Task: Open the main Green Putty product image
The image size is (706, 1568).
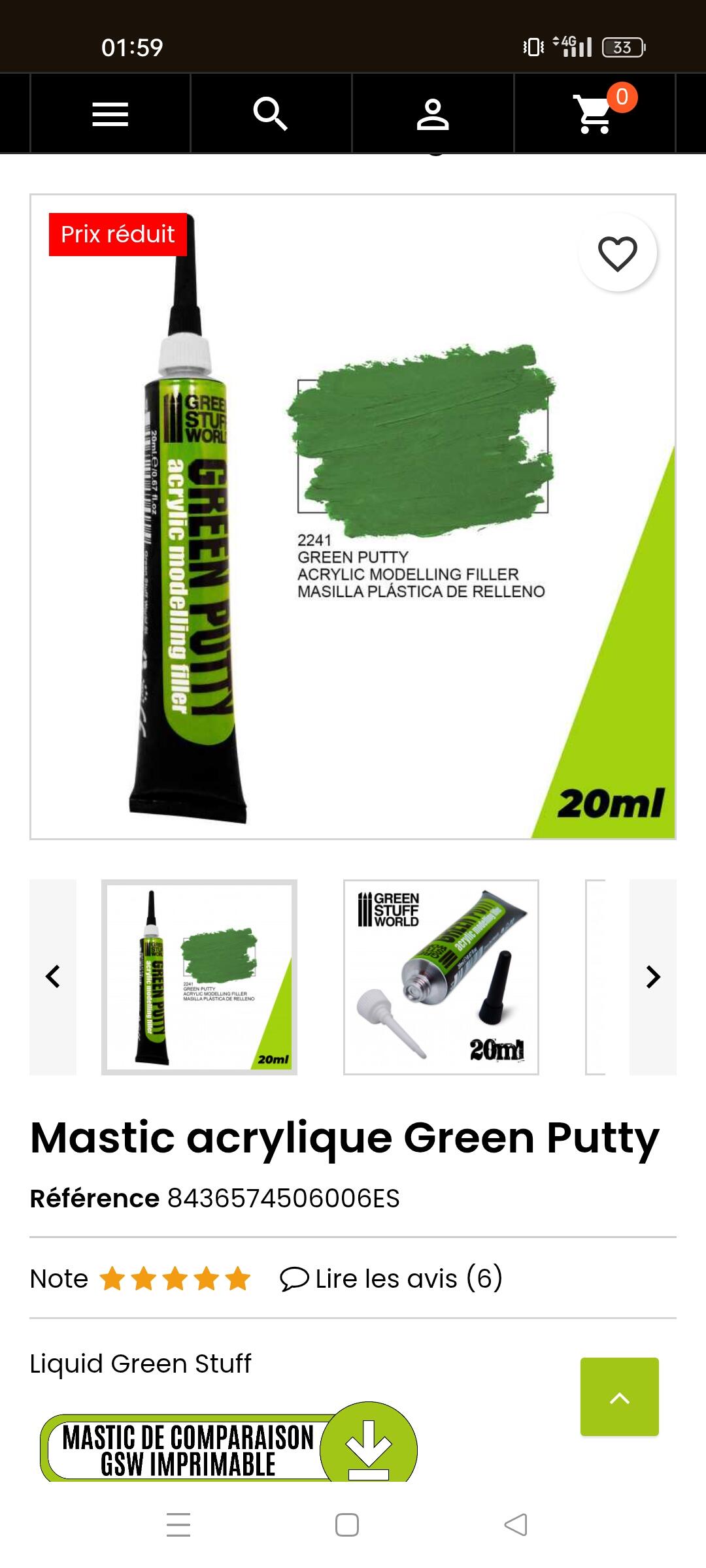Action: pos(353,517)
